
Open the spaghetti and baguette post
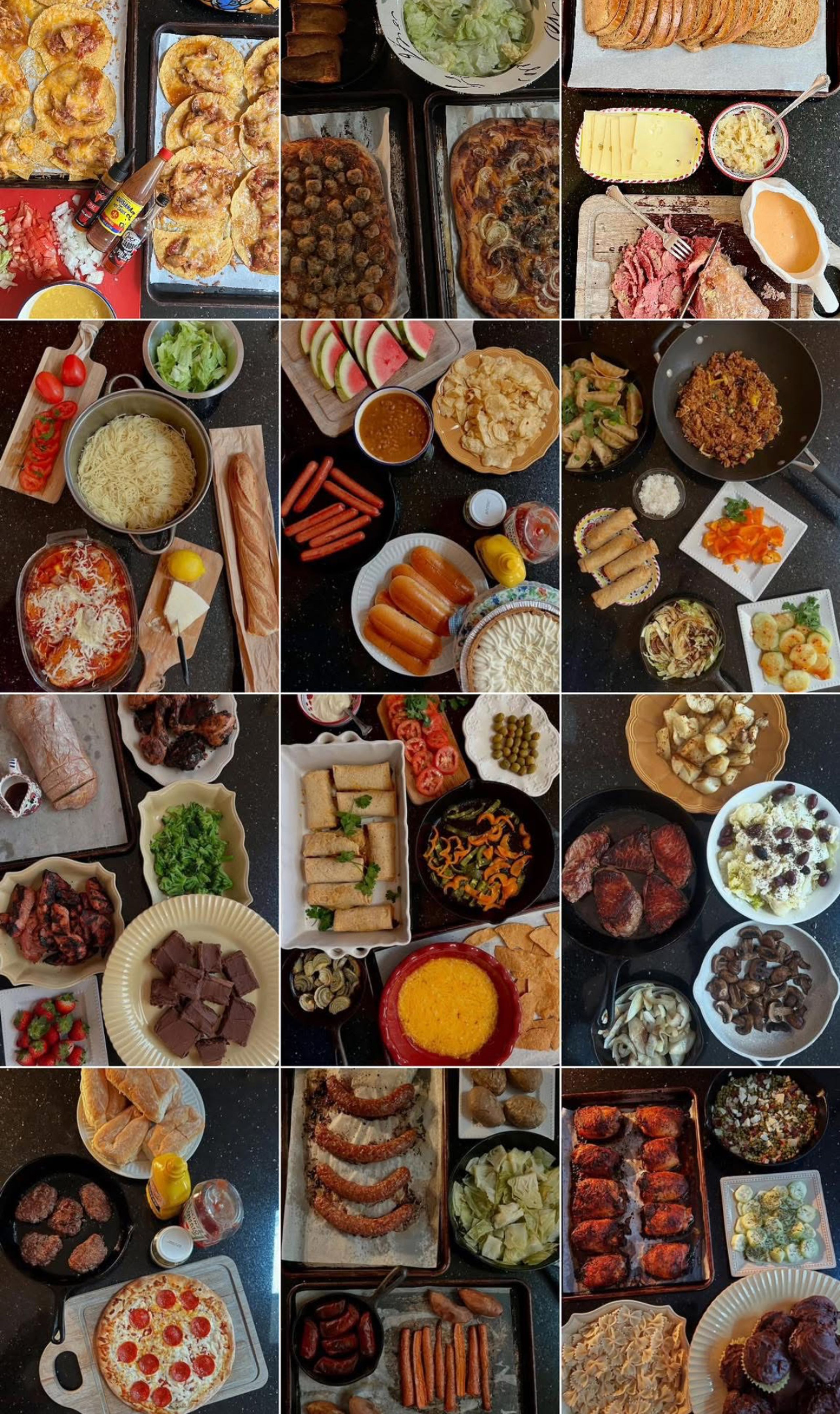(139, 506)
